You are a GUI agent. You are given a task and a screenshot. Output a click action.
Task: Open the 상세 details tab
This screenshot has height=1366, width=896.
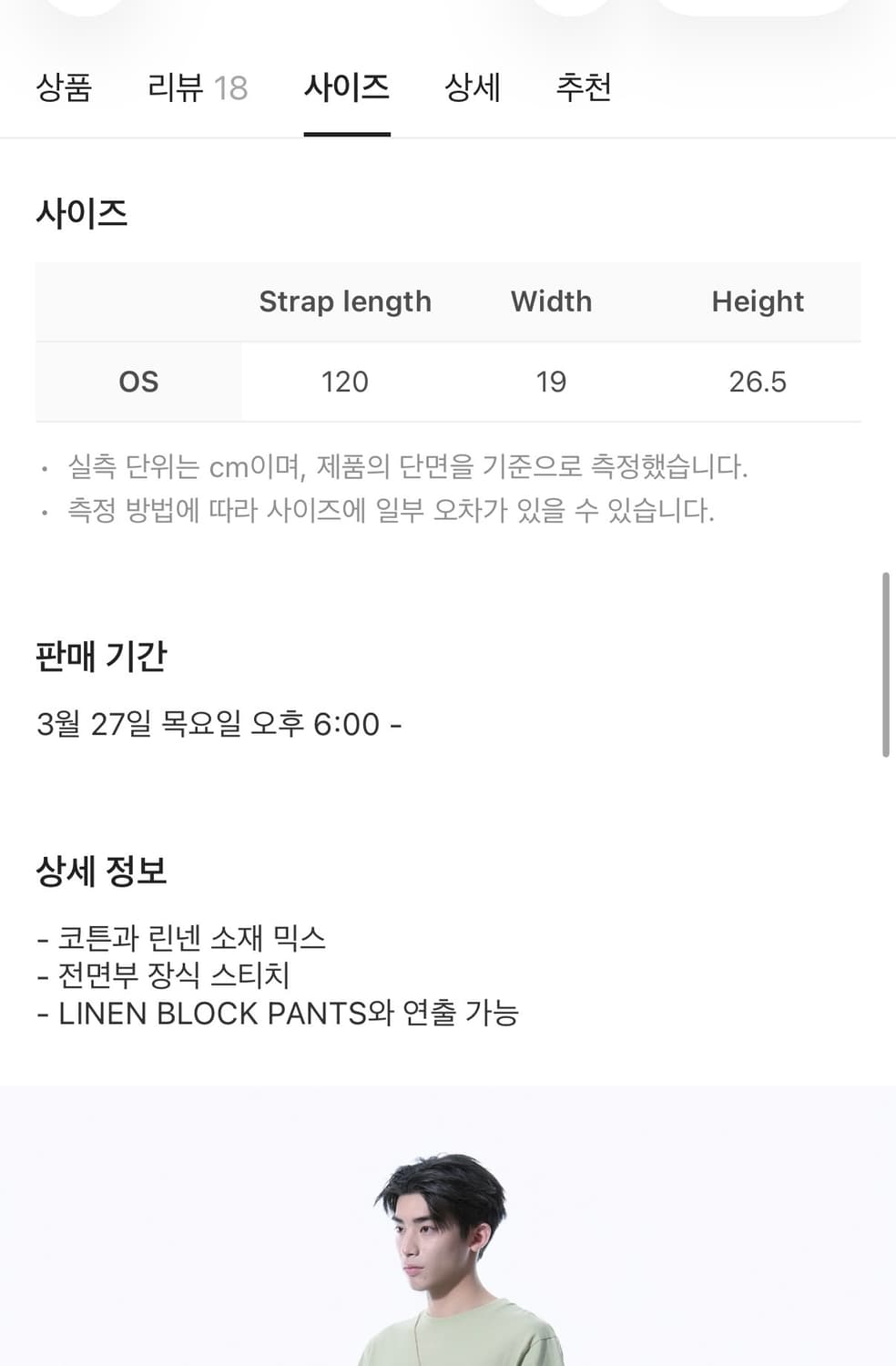pyautogui.click(x=470, y=87)
